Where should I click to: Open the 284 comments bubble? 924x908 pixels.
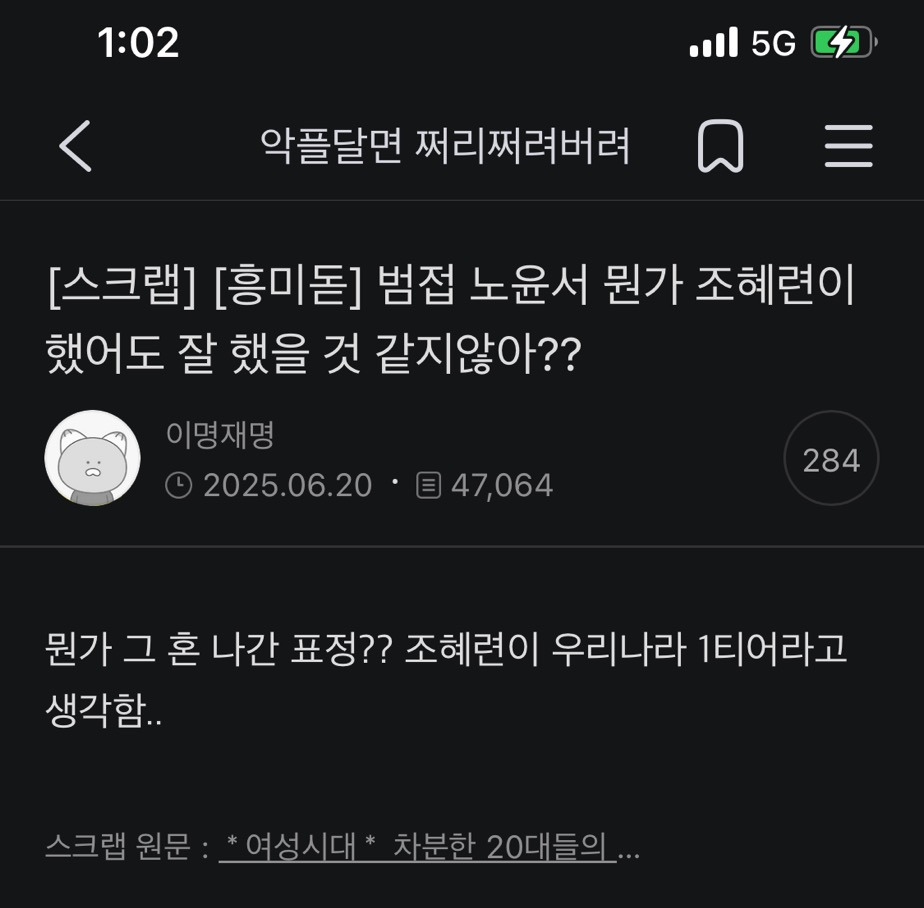click(x=831, y=458)
